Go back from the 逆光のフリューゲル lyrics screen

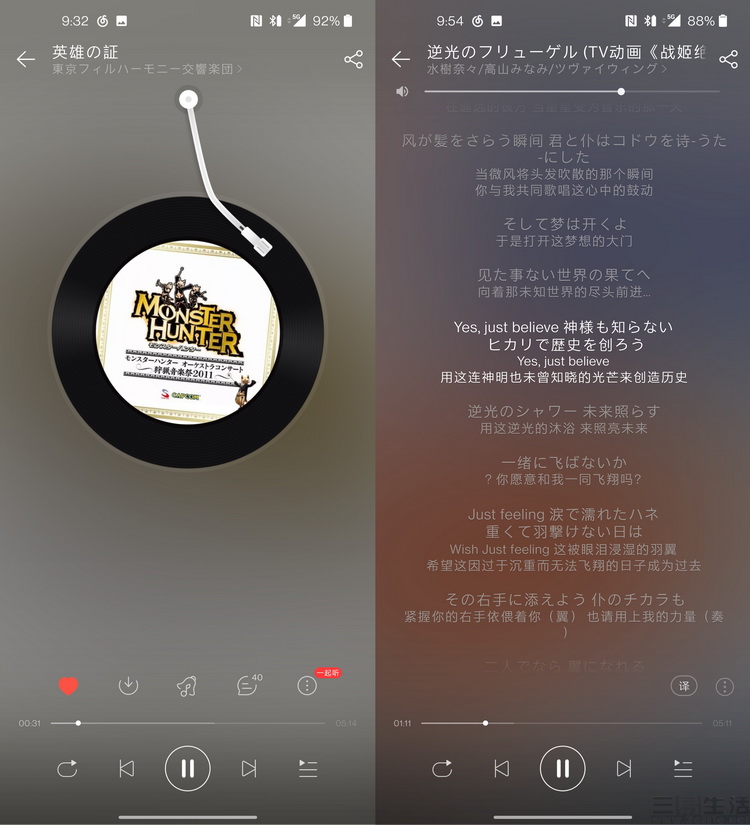coord(401,60)
